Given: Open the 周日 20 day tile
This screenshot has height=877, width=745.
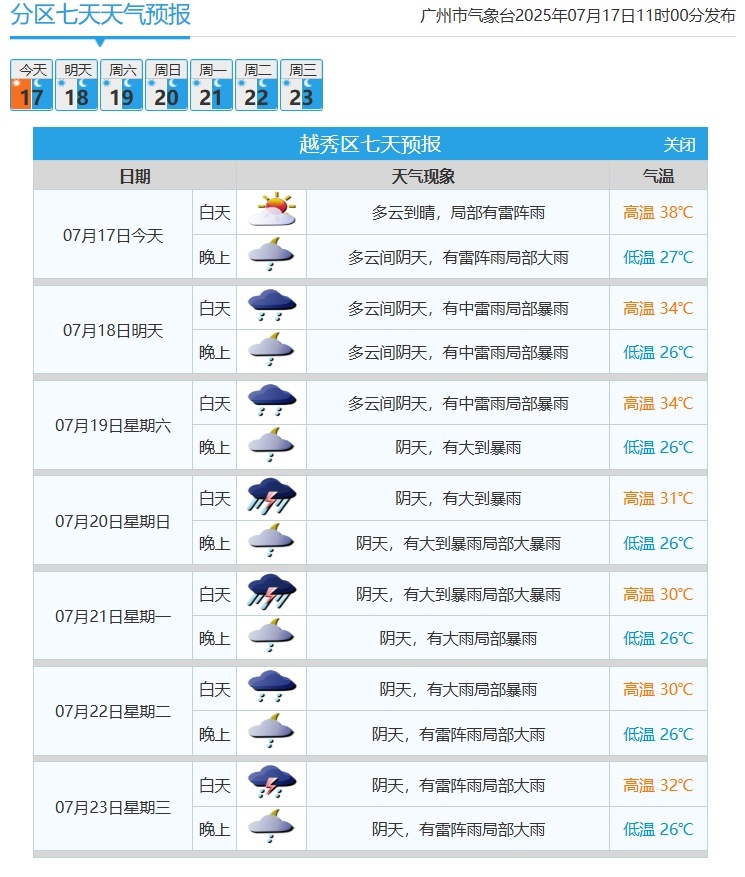Looking at the screenshot, I should click(x=166, y=85).
